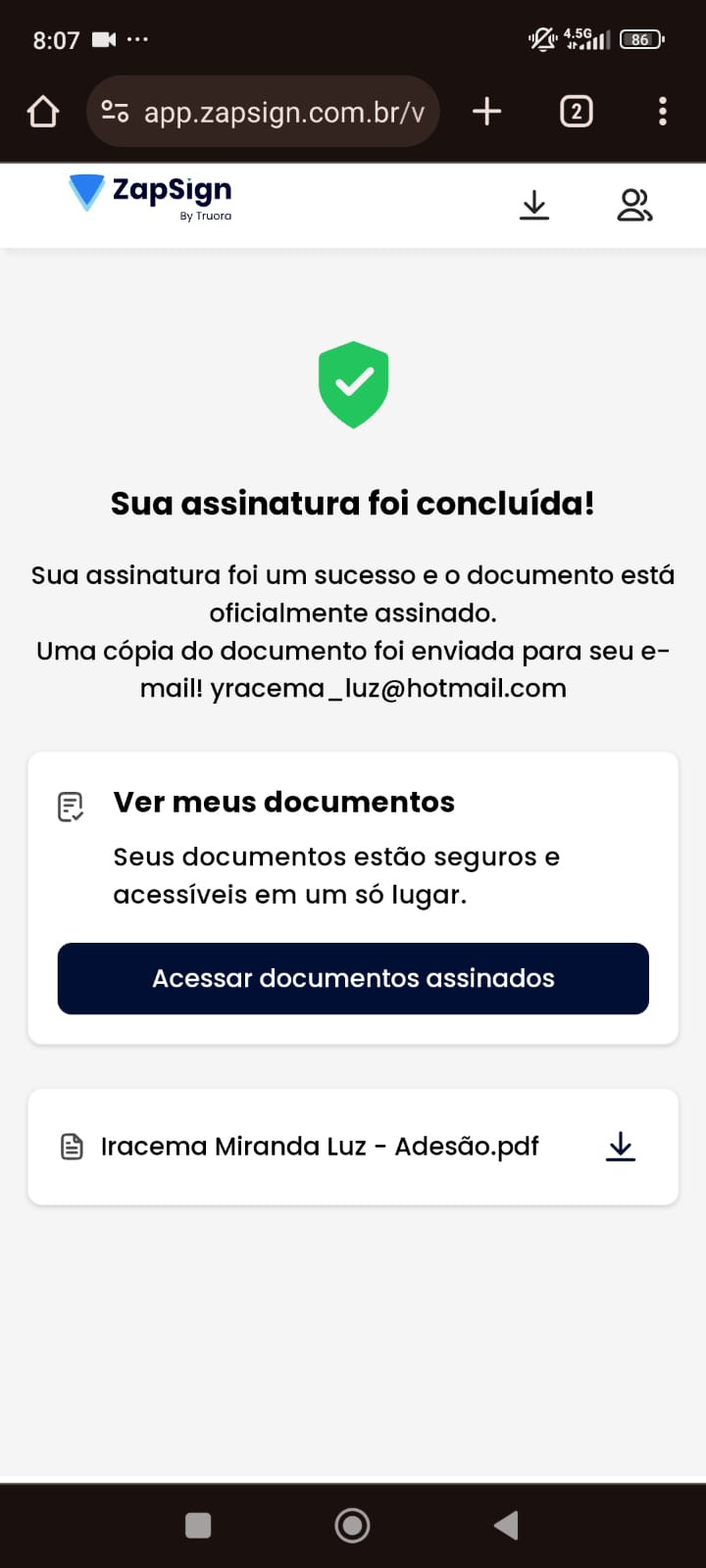Screen dimensions: 706x1568
Task: Download Iracema Miranda Luz - Adesão.pdf
Action: 621,1146
